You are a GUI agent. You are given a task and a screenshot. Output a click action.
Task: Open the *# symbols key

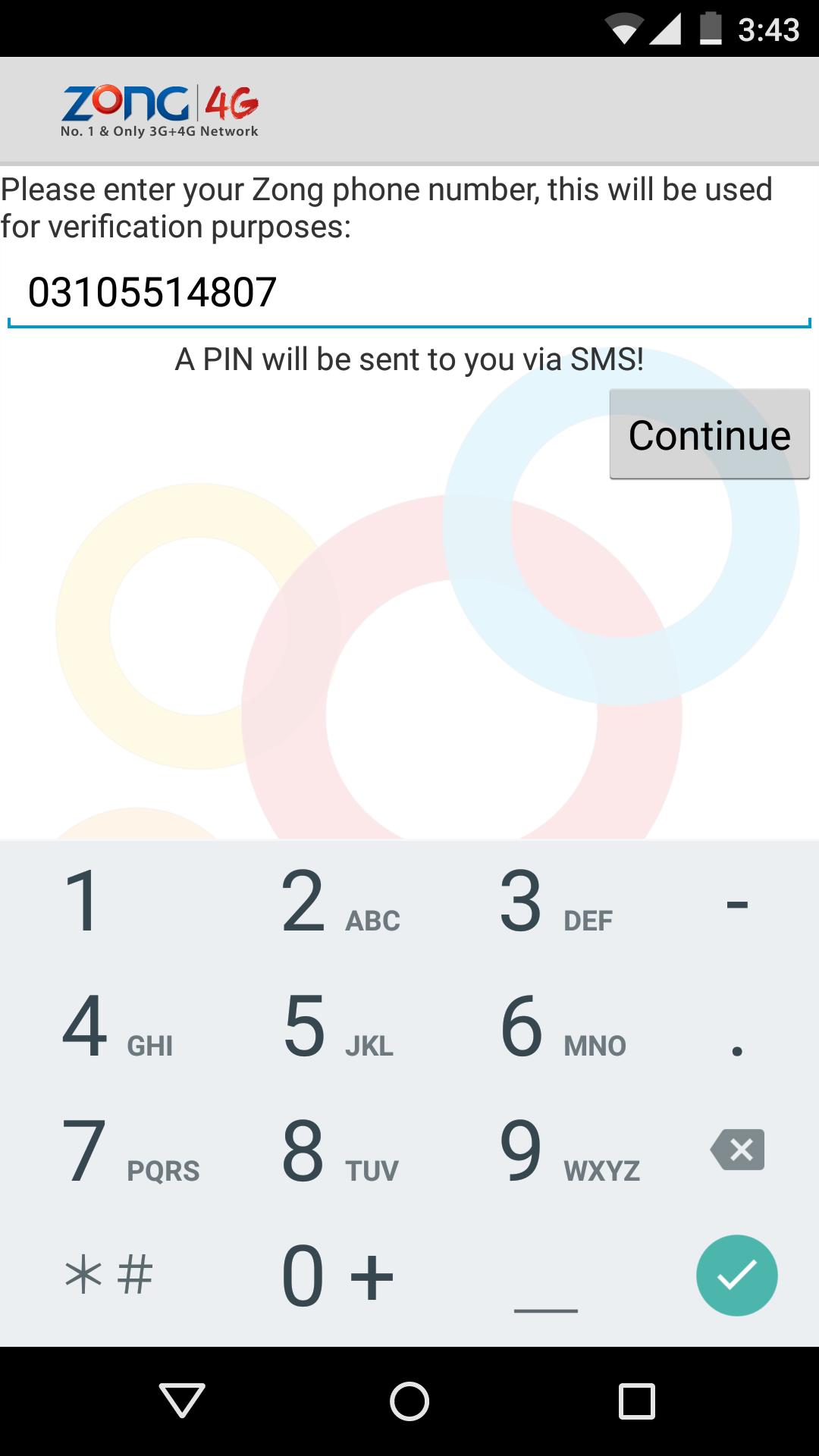pos(108,1275)
